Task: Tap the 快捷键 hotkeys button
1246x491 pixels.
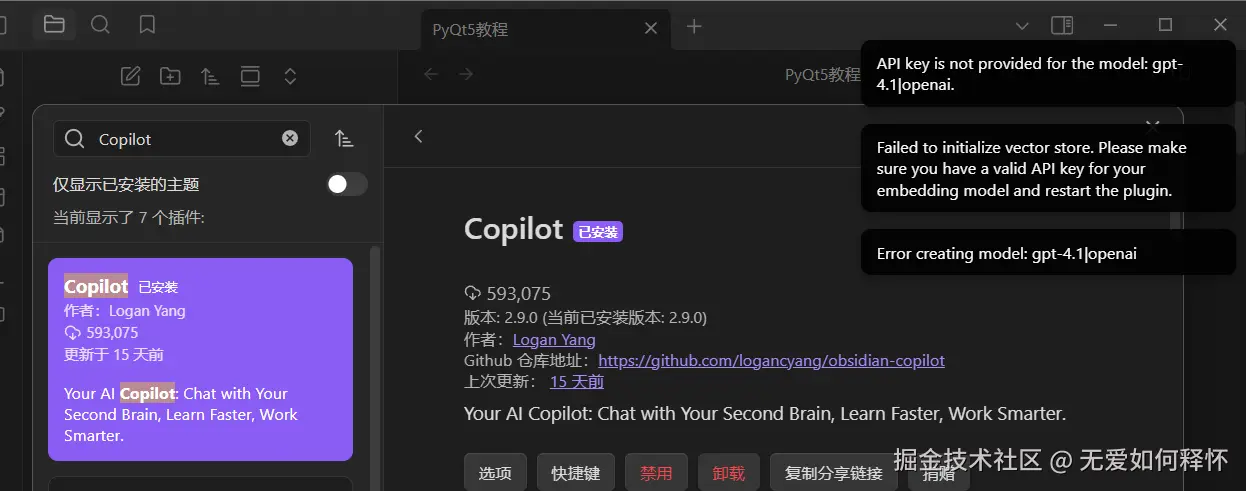Action: click(x=576, y=473)
